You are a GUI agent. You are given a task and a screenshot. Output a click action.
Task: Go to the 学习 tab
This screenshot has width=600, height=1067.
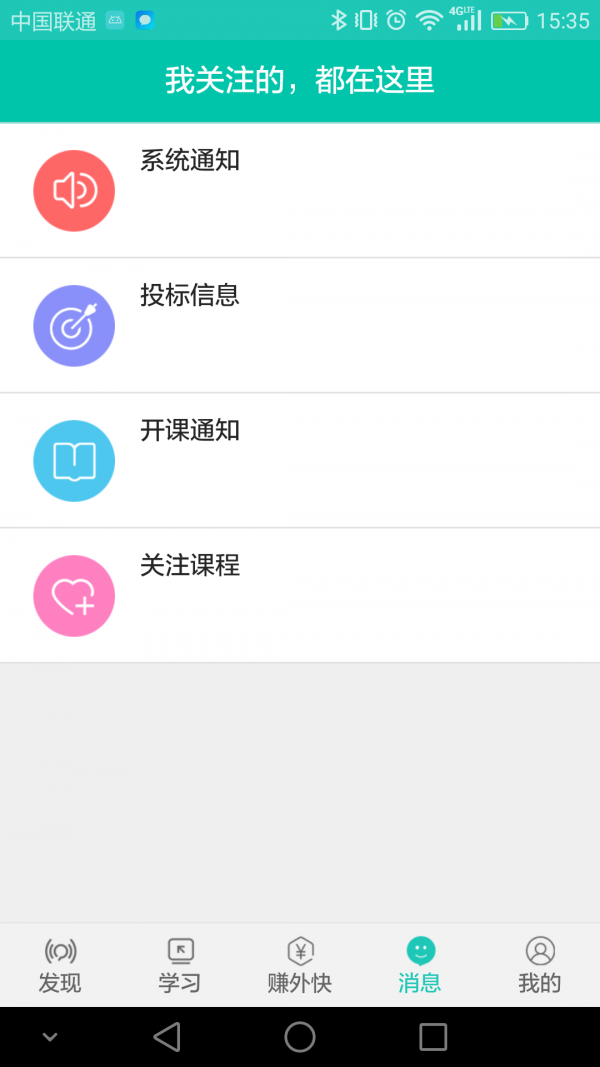180,965
